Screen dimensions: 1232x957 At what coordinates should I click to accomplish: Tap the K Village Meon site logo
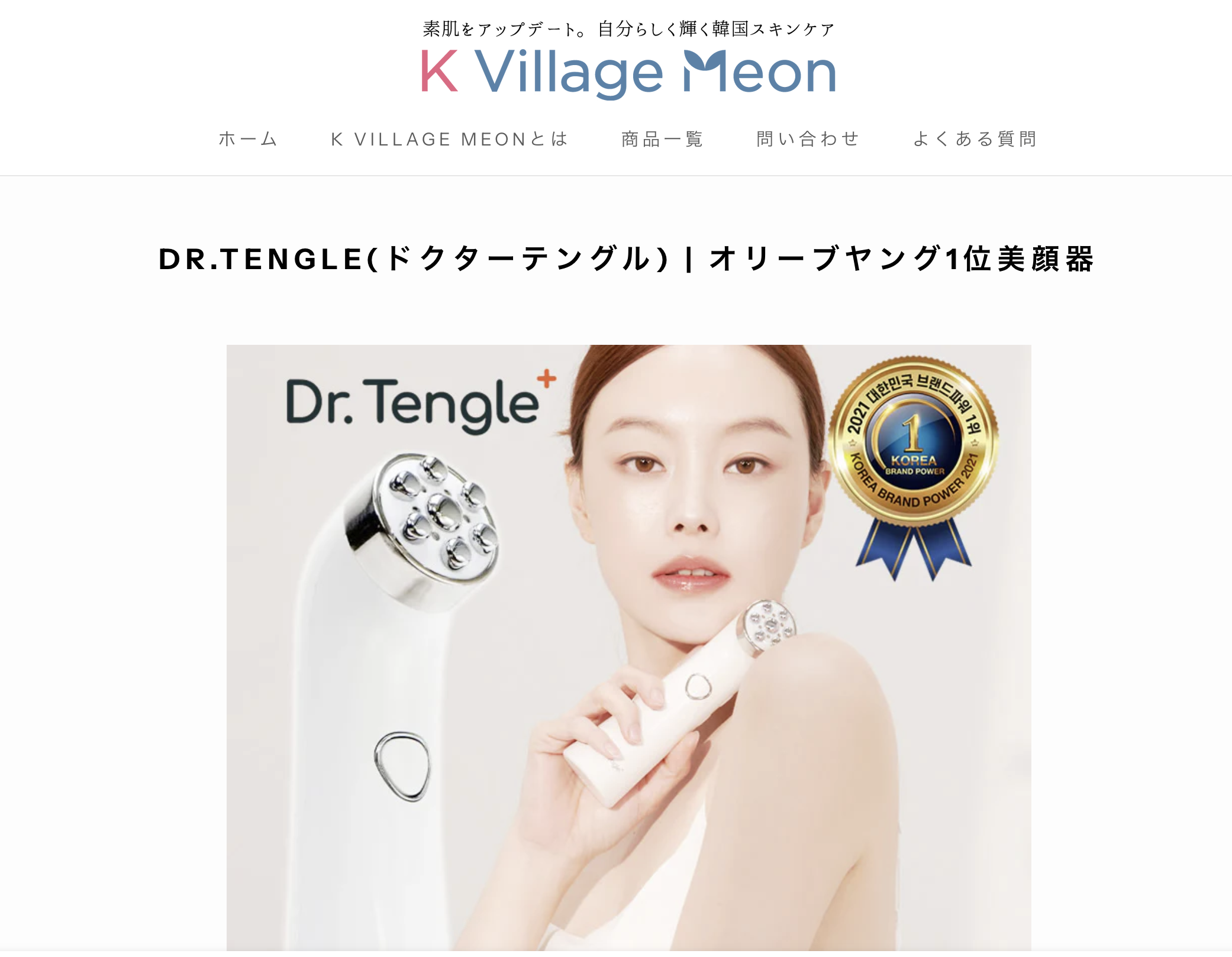(x=628, y=72)
